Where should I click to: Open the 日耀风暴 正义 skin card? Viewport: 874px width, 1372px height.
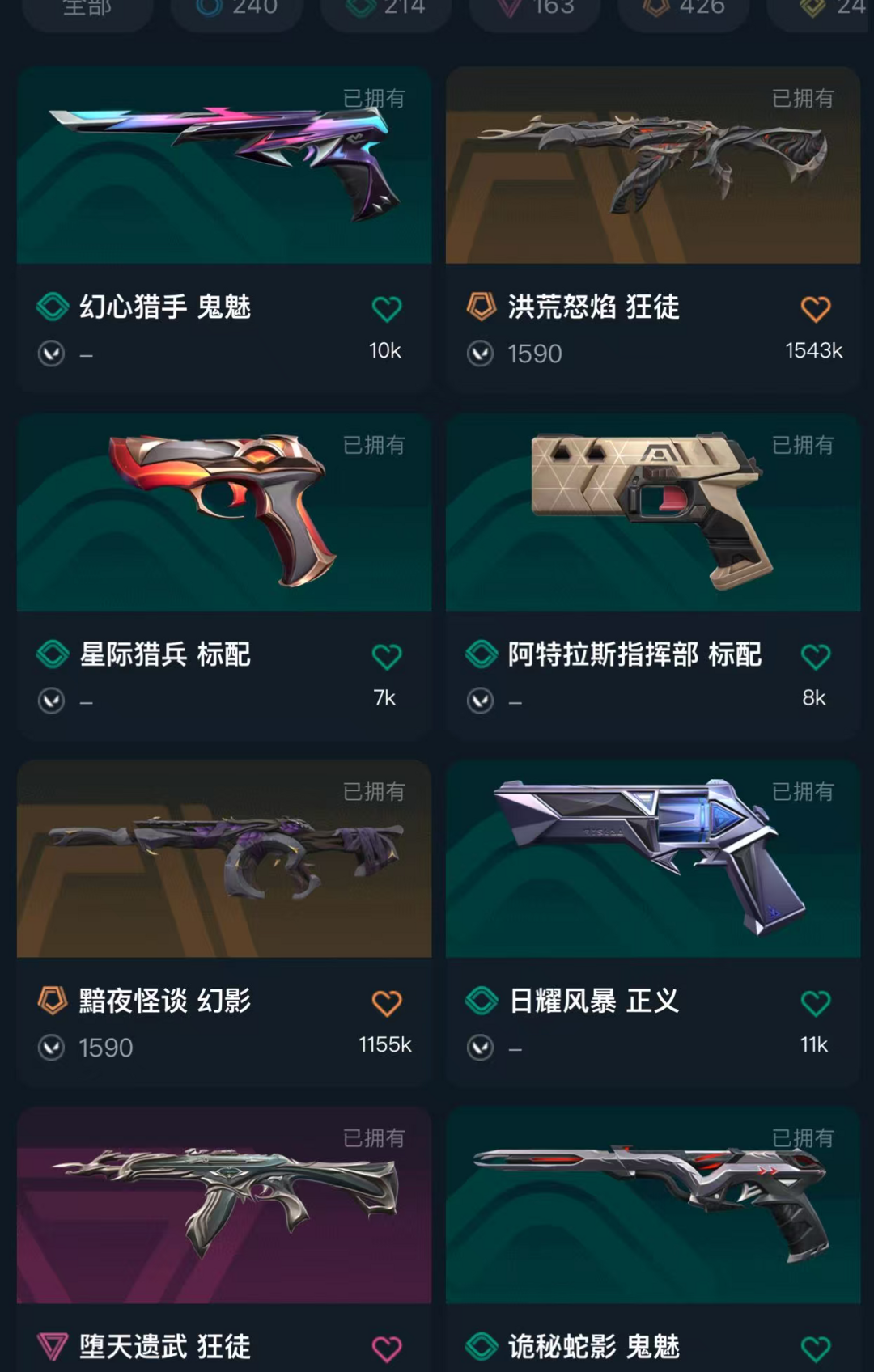click(x=653, y=859)
